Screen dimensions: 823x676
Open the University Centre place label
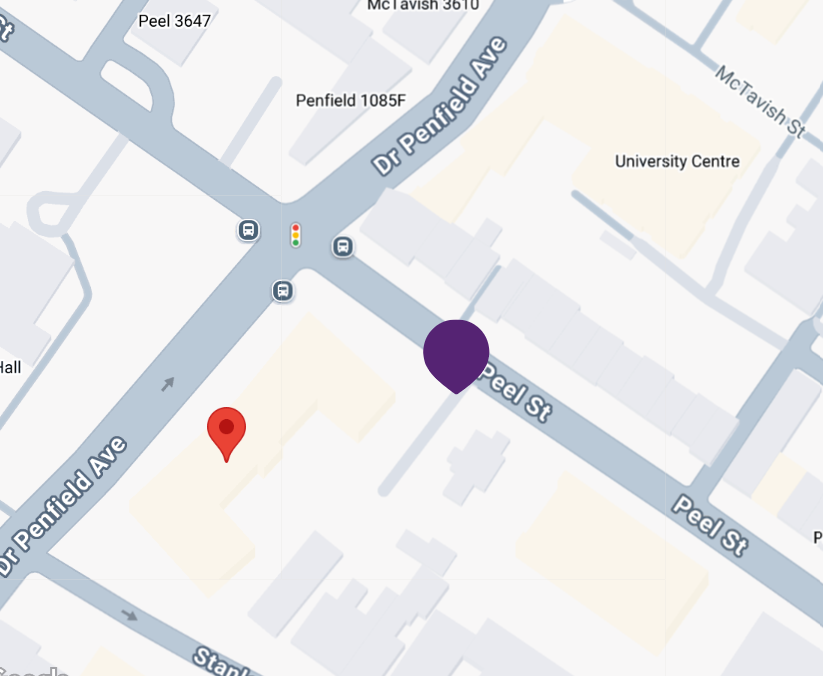click(677, 161)
